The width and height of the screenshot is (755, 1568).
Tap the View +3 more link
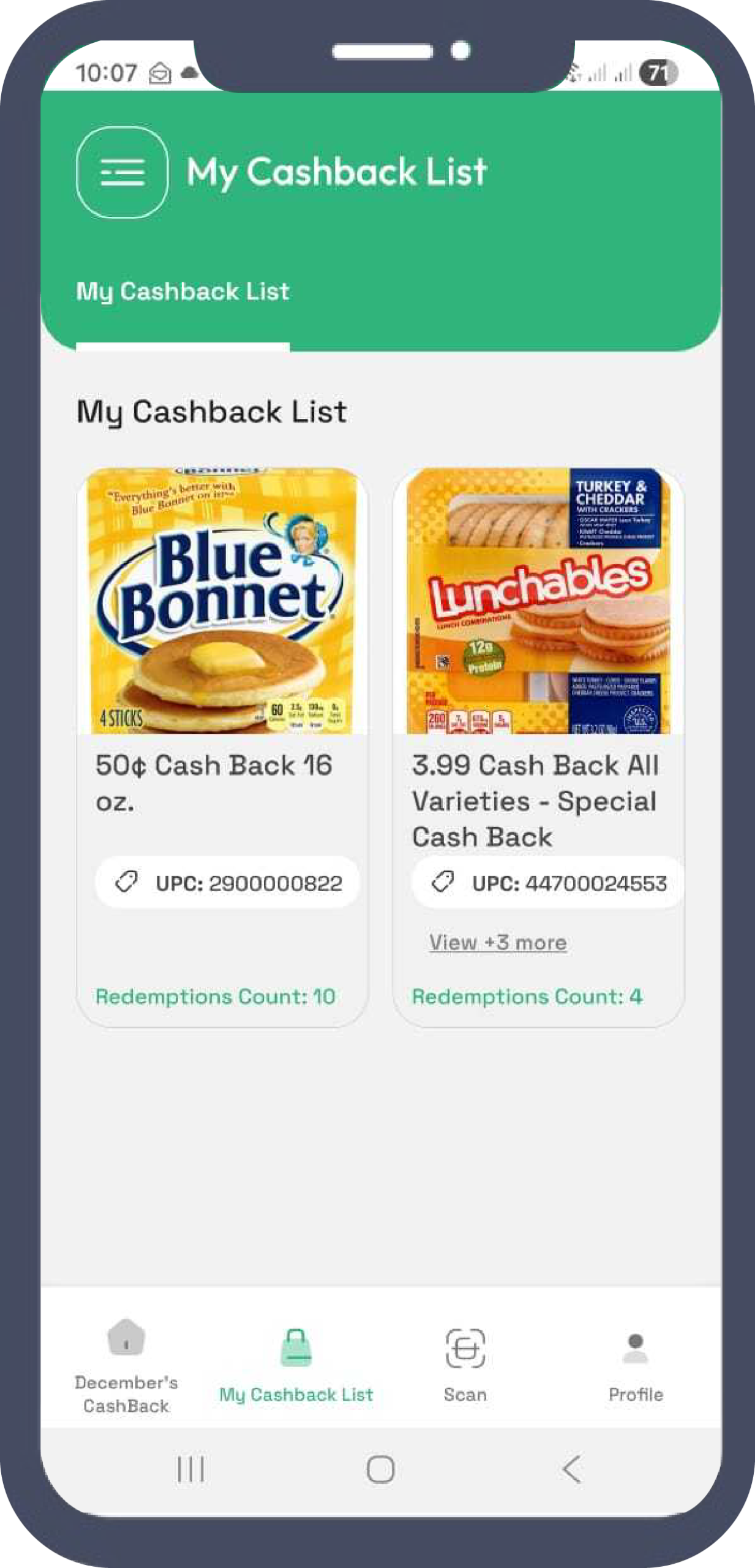pos(498,942)
